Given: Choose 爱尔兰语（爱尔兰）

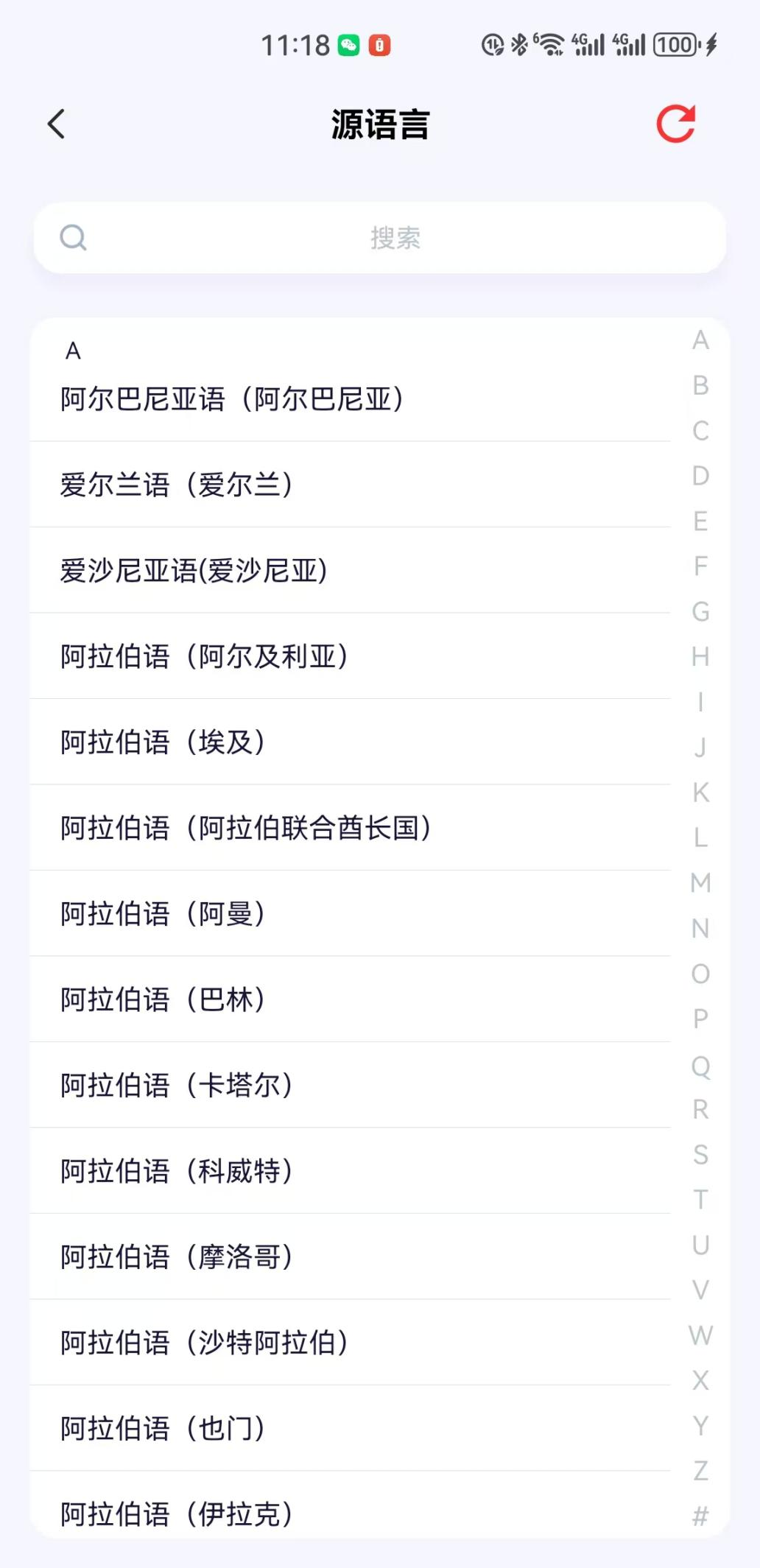Looking at the screenshot, I should pyautogui.click(x=177, y=485).
